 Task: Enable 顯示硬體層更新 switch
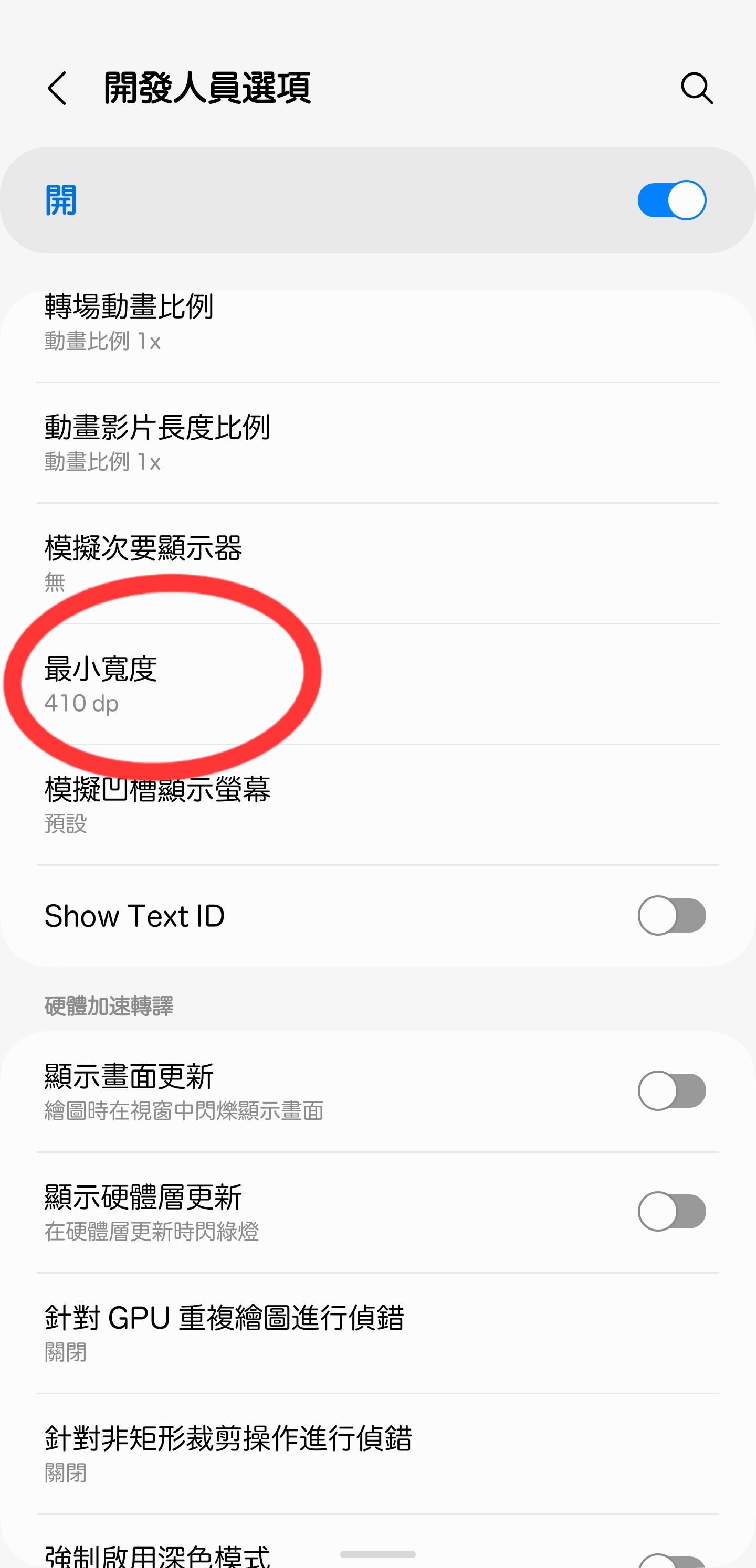coord(671,1211)
